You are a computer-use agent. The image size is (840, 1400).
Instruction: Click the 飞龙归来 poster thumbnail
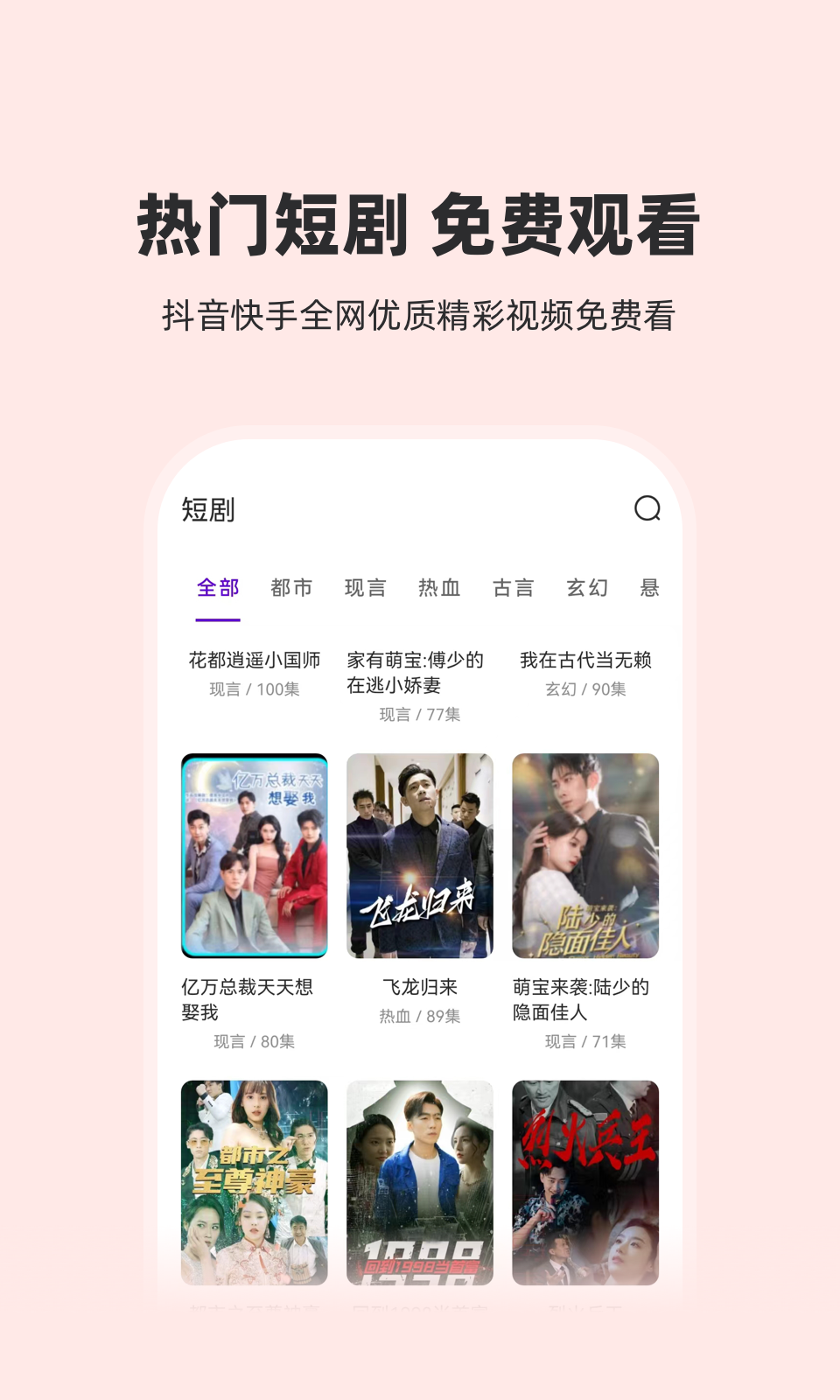tap(419, 855)
